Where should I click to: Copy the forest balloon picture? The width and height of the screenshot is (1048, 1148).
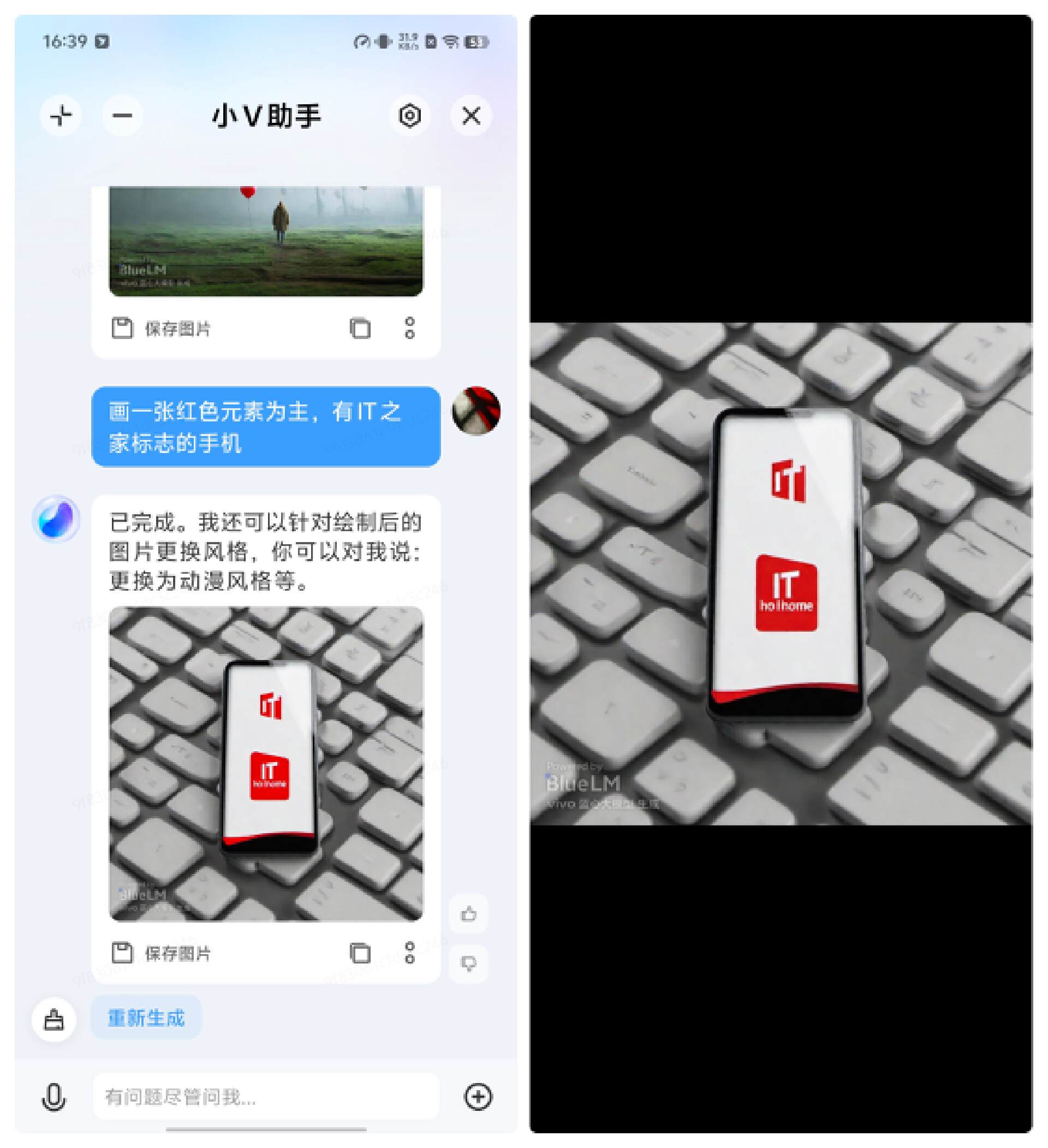[x=360, y=329]
